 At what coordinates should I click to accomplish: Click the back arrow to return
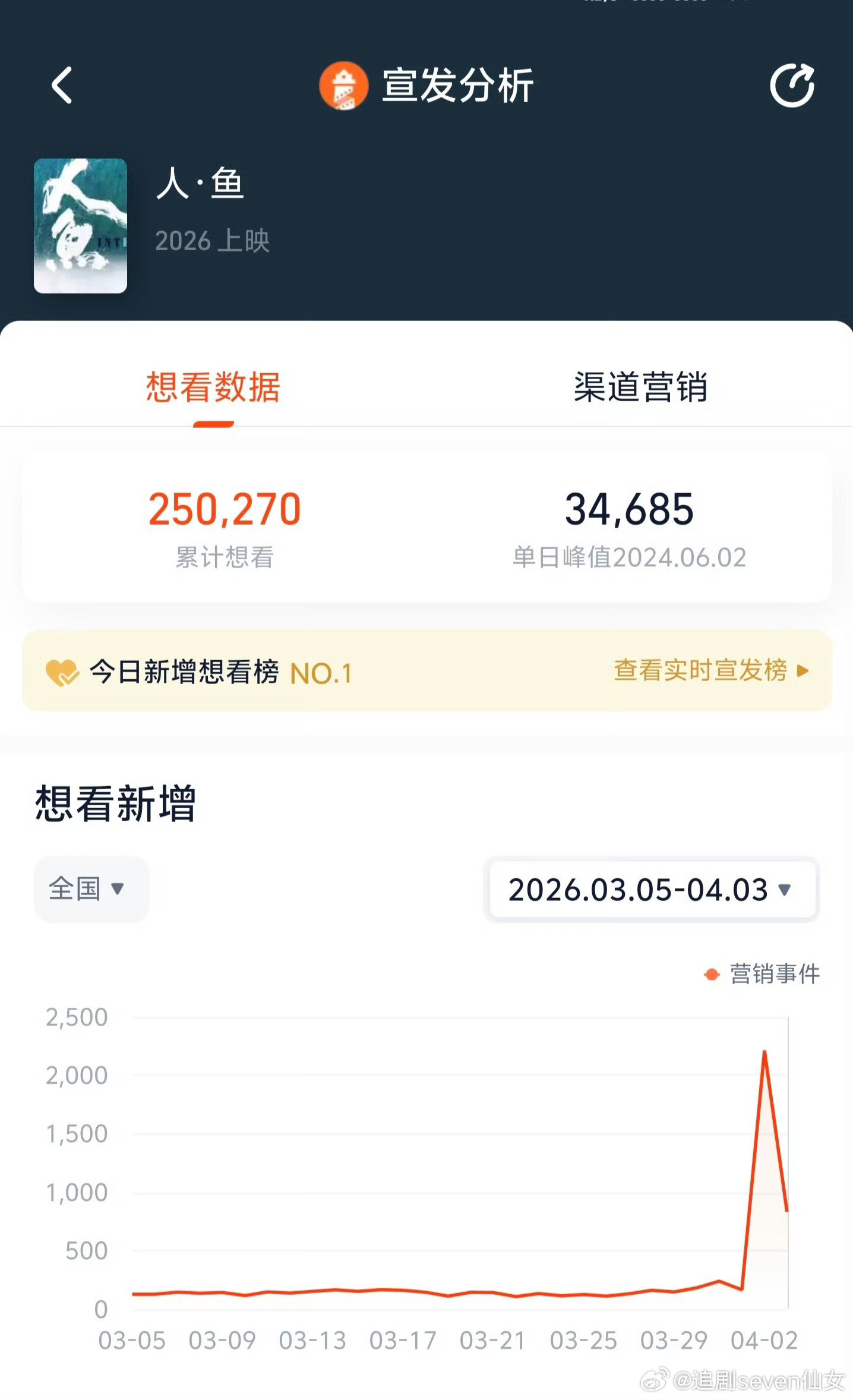coord(62,85)
